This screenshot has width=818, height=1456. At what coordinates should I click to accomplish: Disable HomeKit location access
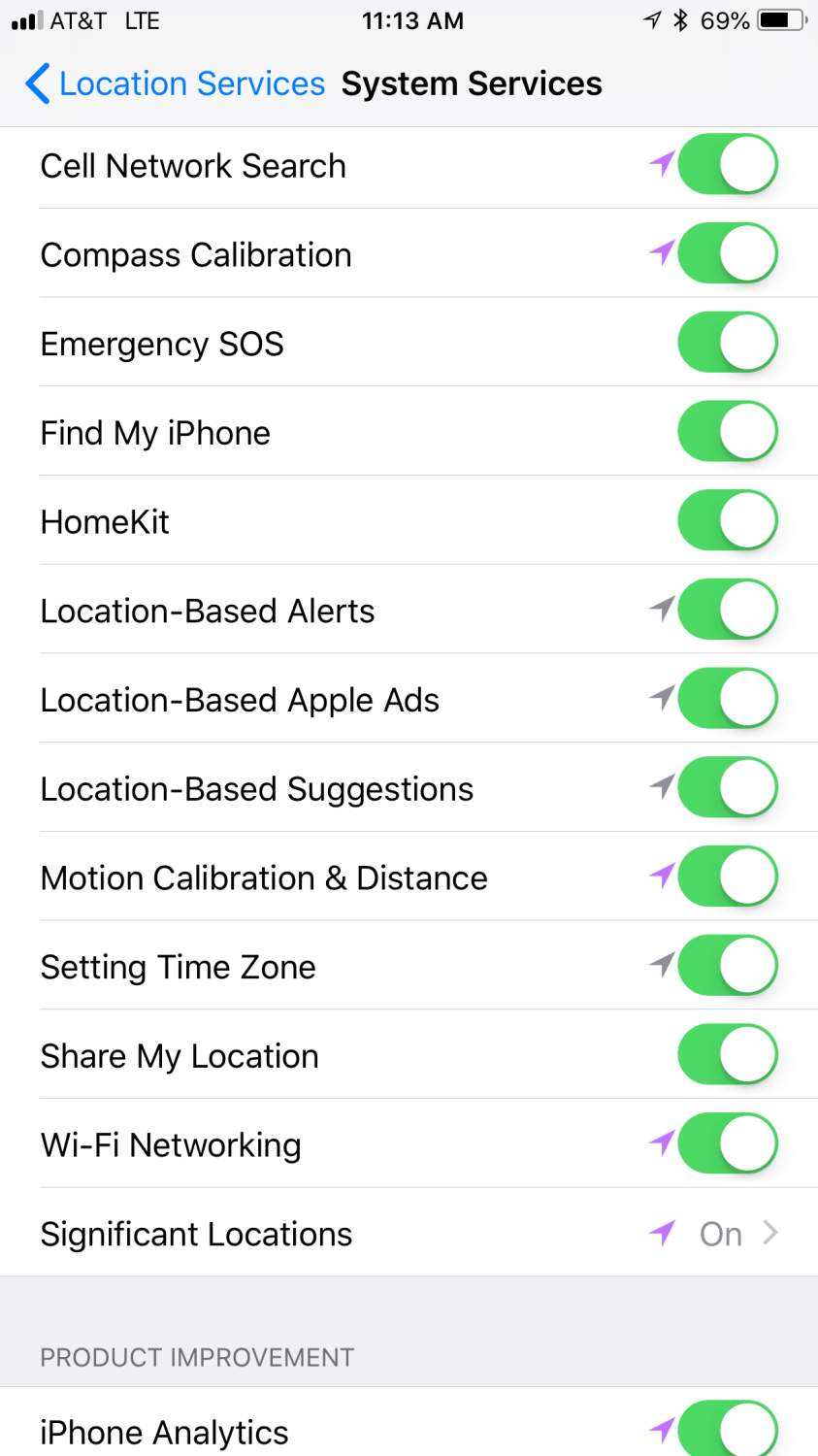[x=728, y=521]
